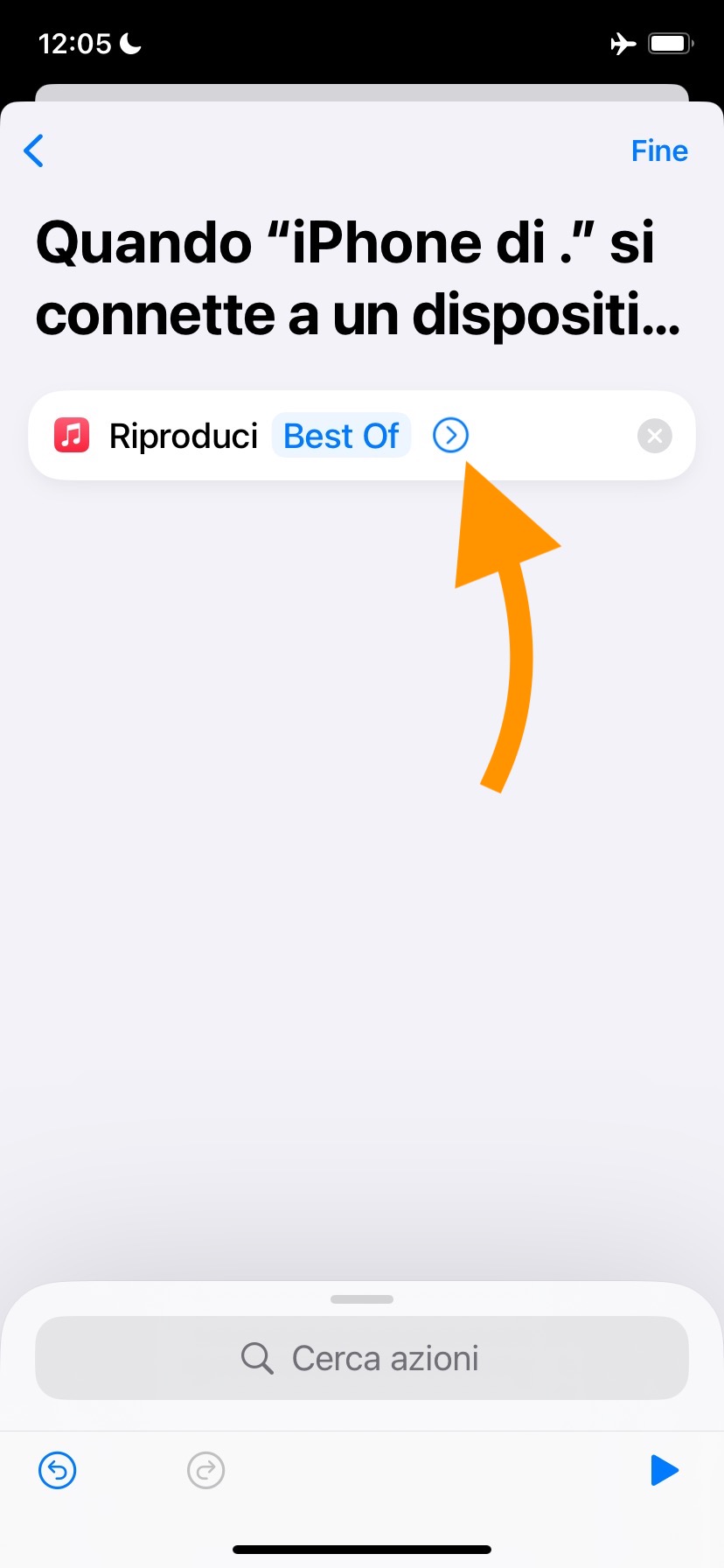Undo the last change
724x1568 pixels.
[x=58, y=1469]
